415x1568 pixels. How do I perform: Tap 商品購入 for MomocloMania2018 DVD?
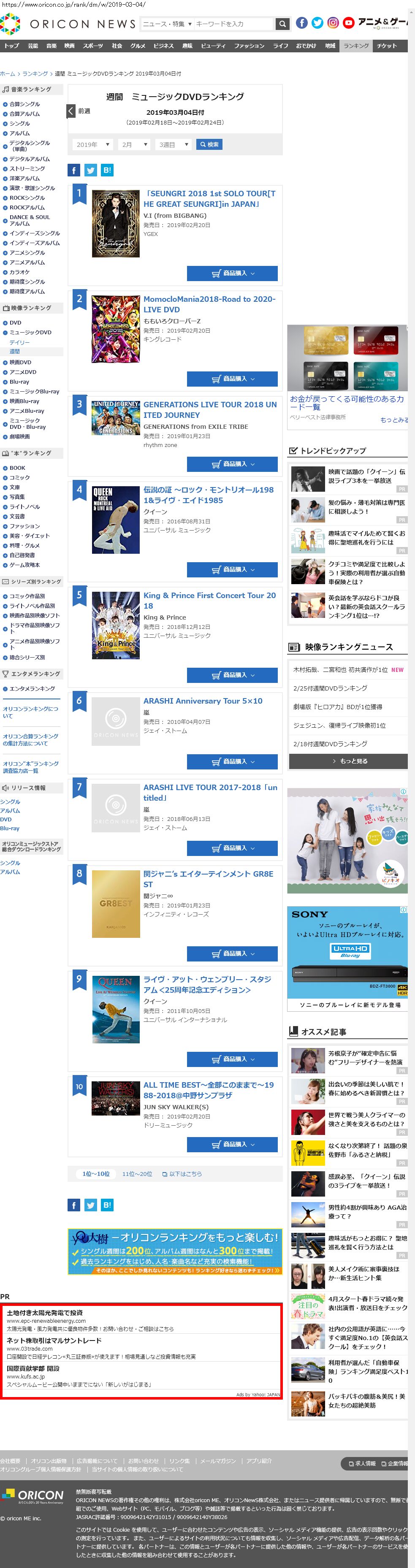(232, 379)
